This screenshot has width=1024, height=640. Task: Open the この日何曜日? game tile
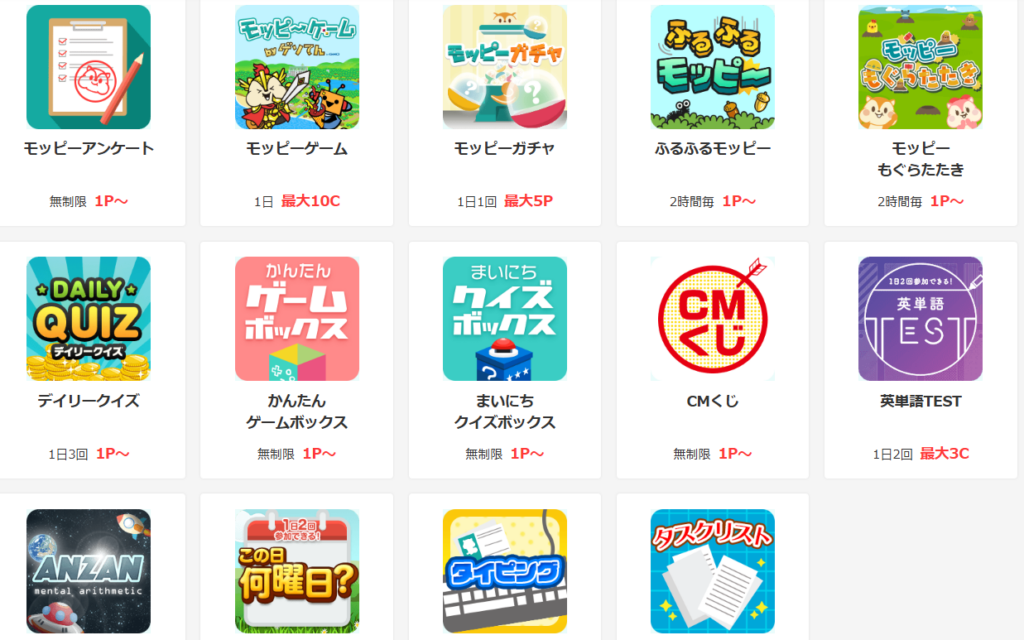coord(296,572)
